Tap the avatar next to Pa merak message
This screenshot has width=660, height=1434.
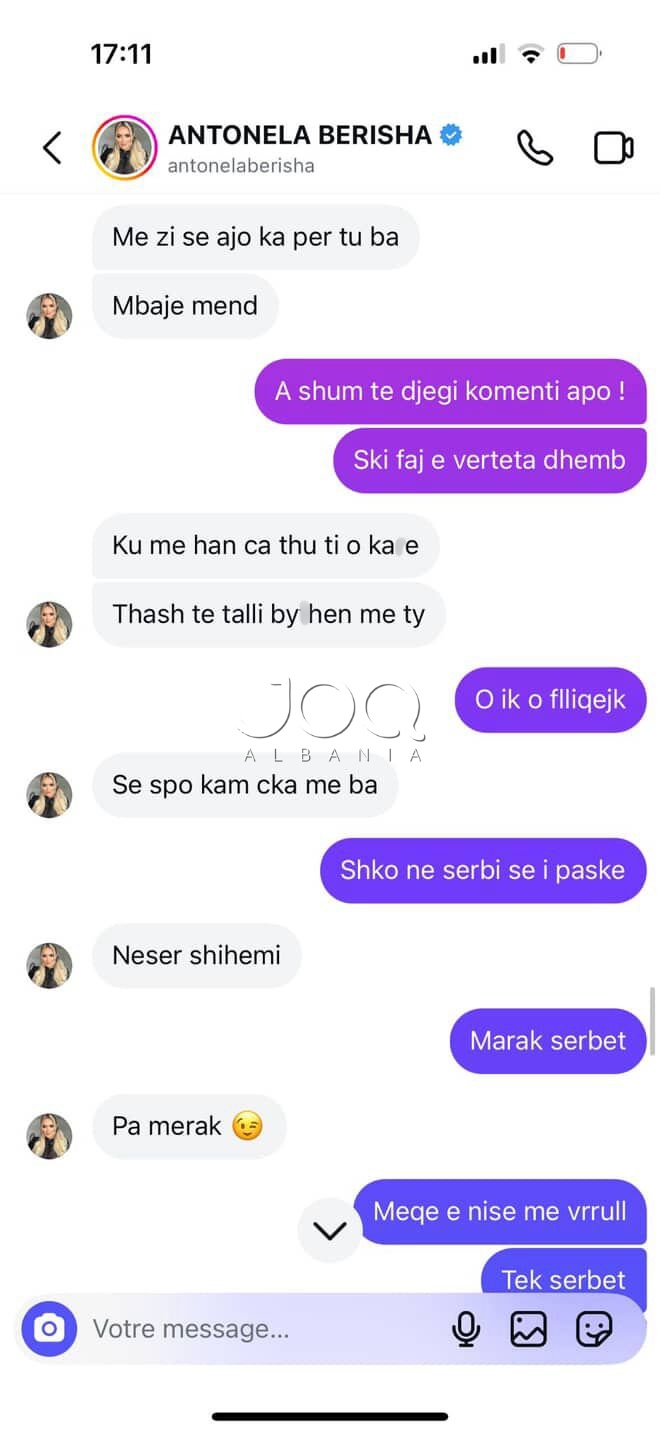click(49, 1136)
